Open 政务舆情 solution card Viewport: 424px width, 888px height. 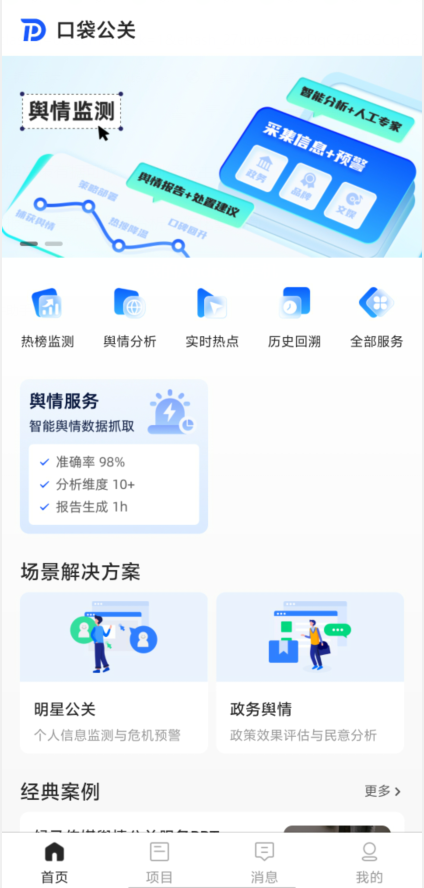coord(310,673)
